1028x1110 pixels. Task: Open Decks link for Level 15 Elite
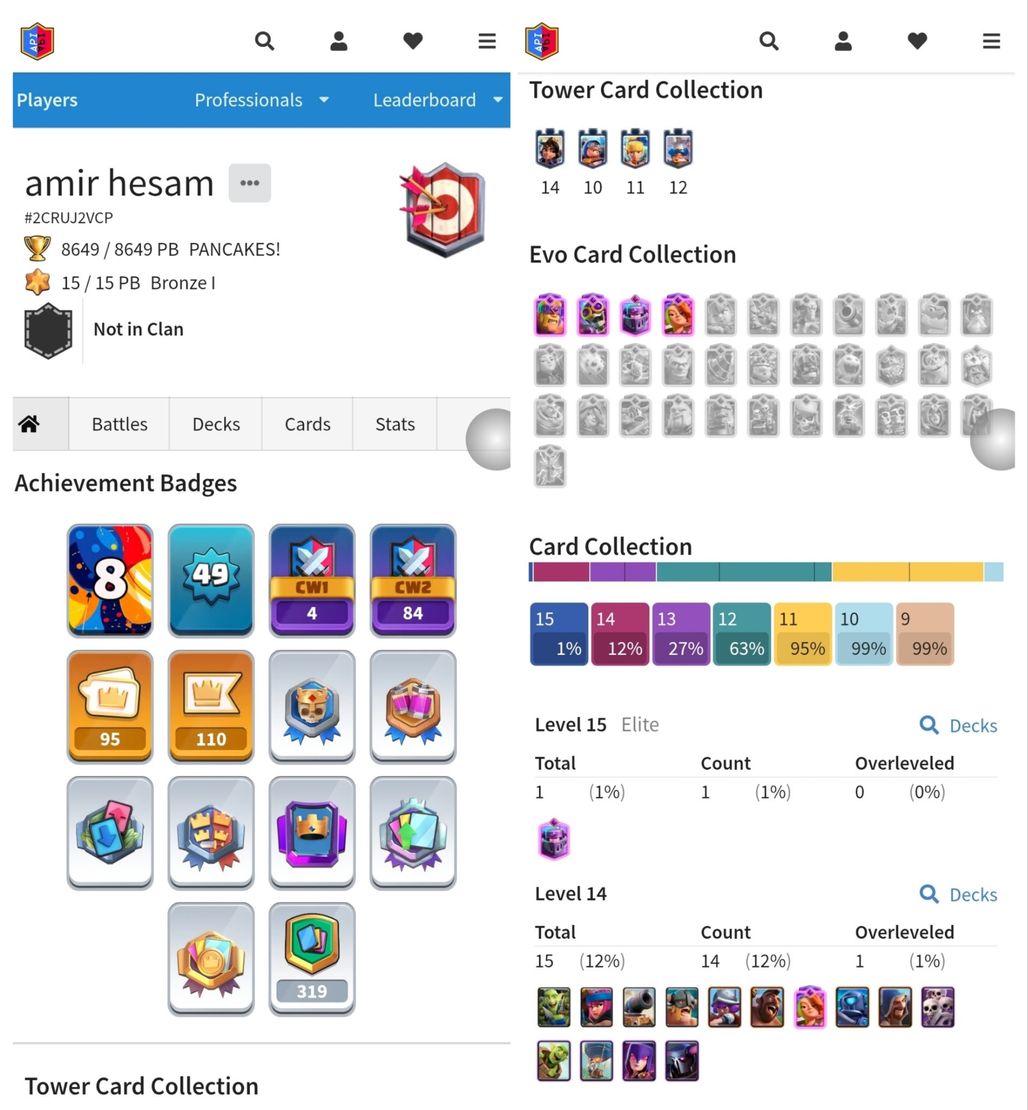[x=959, y=725]
